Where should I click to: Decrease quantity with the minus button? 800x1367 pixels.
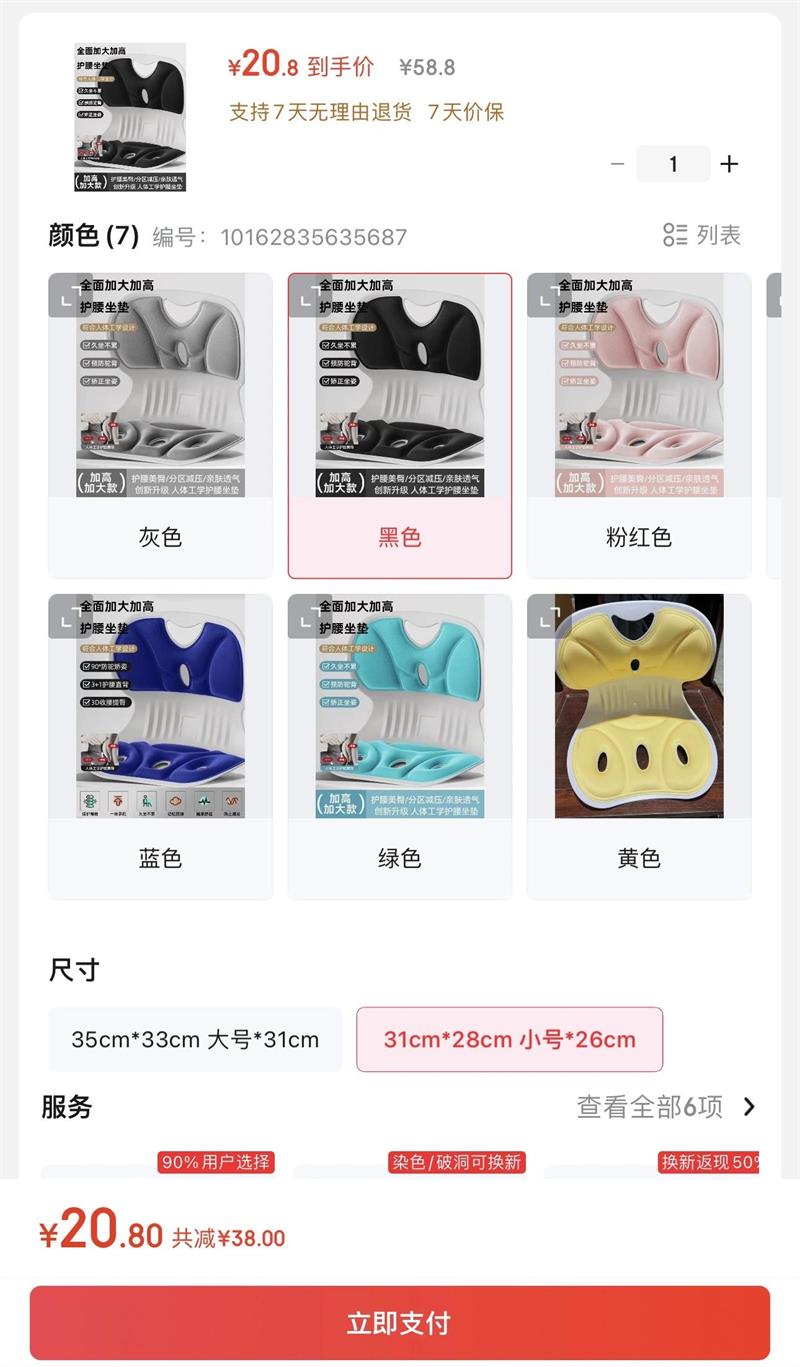[x=617, y=164]
